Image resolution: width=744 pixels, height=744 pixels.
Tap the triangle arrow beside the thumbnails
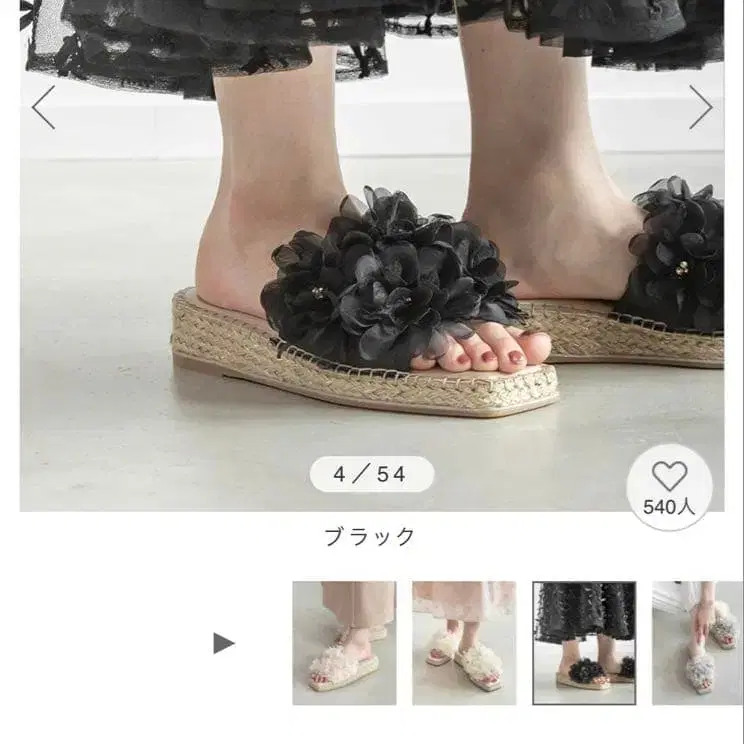[224, 643]
